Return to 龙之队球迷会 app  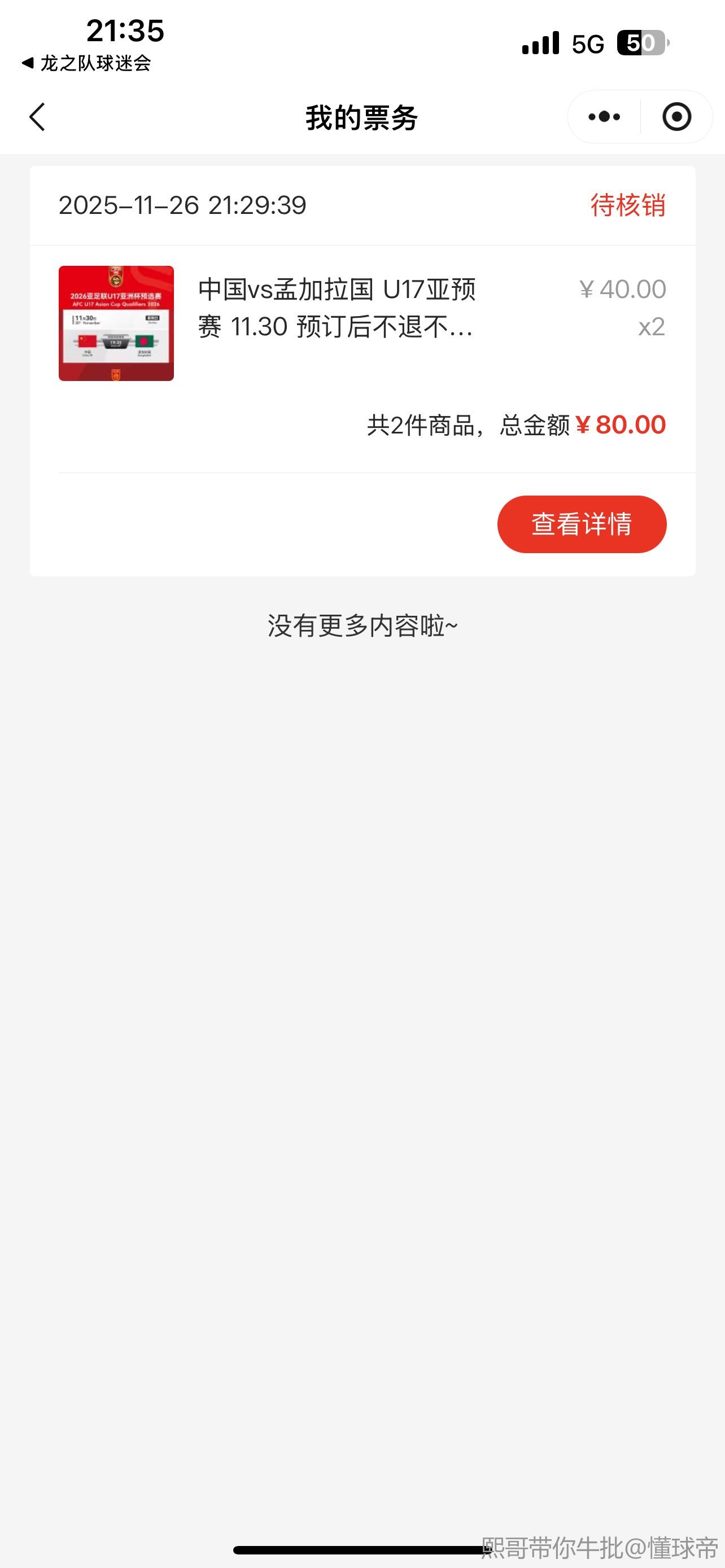86,63
